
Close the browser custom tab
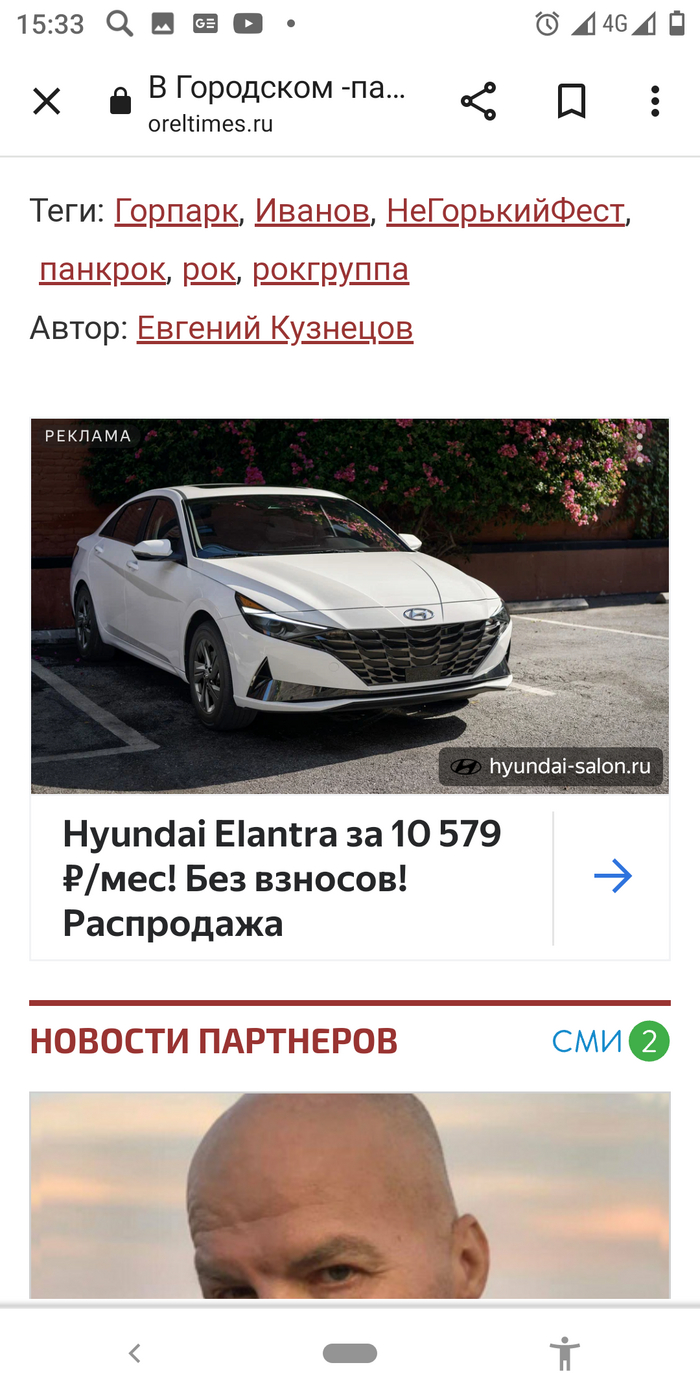(x=46, y=102)
